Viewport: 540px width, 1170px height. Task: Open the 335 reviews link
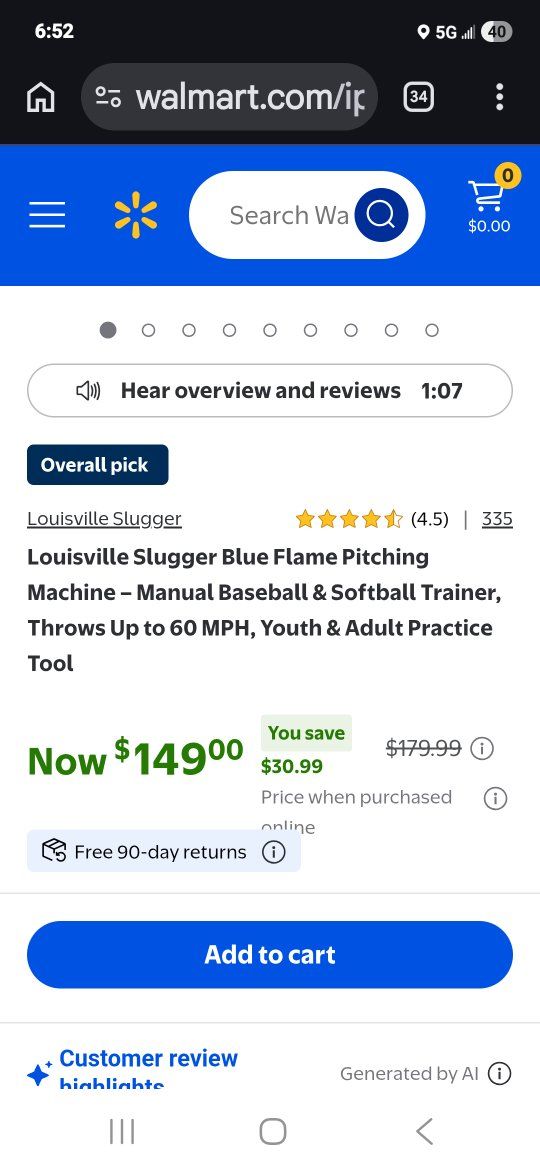(497, 519)
